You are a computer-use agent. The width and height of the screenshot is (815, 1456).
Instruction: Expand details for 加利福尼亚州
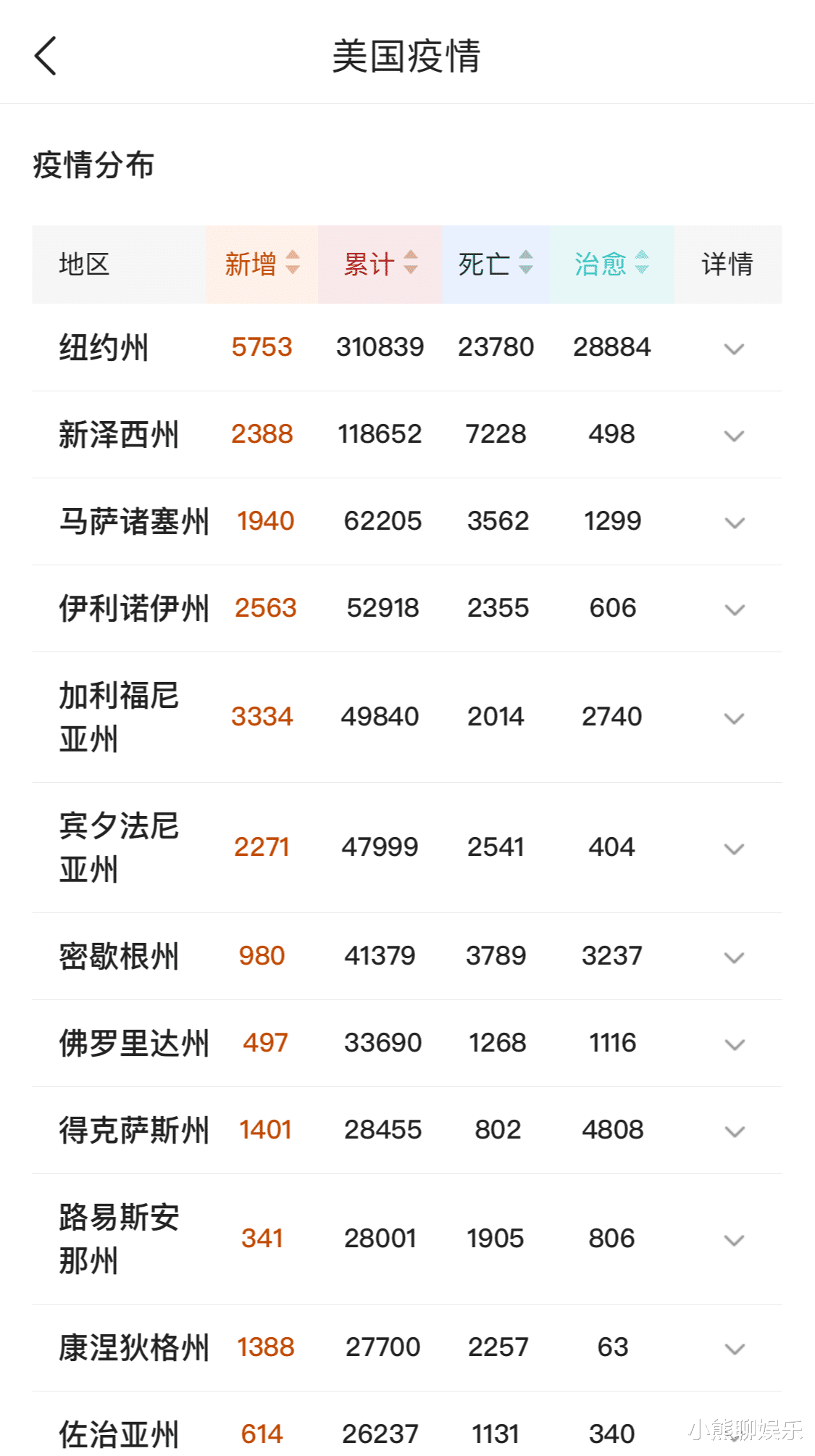coord(734,717)
